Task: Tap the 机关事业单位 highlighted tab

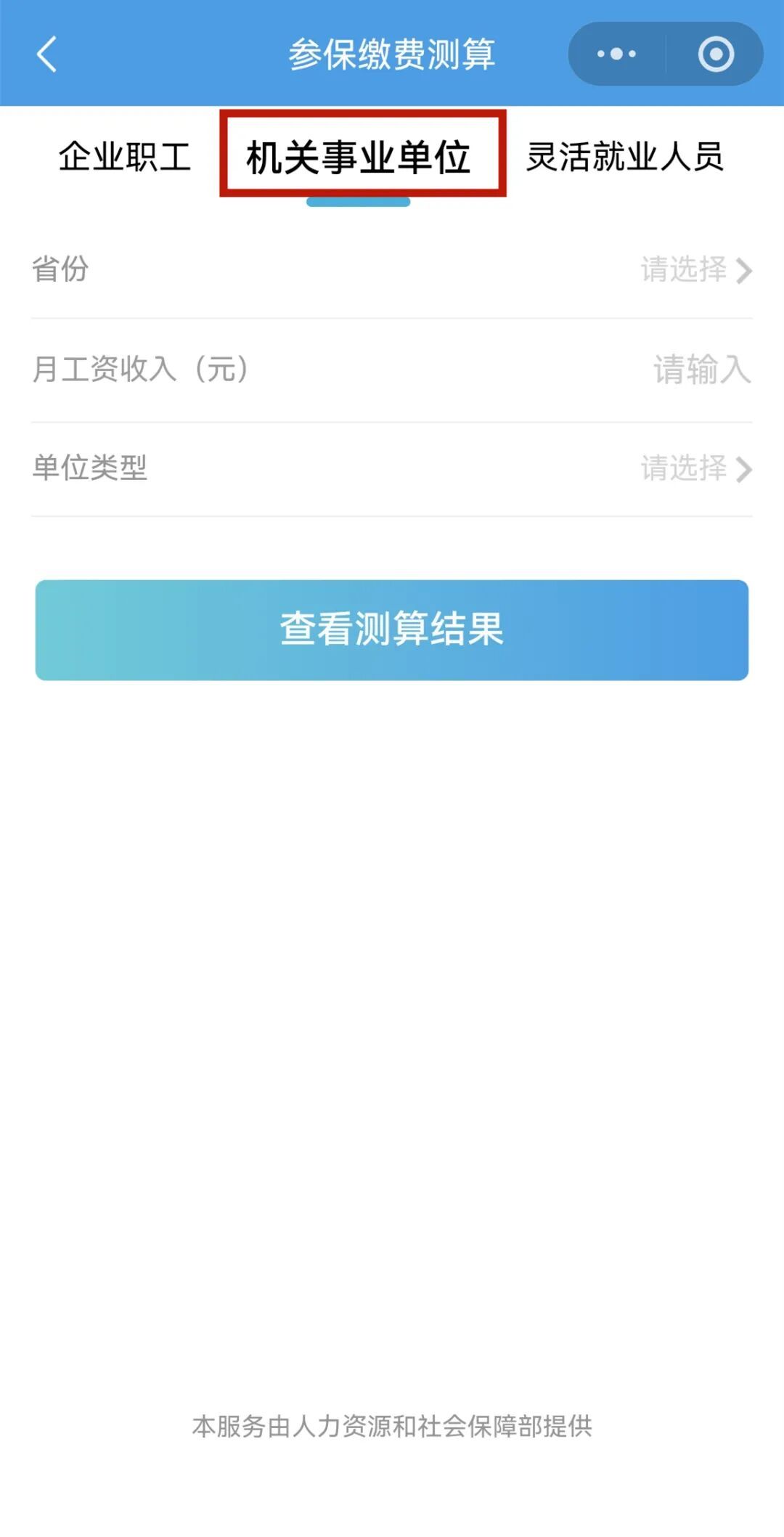Action: click(361, 154)
